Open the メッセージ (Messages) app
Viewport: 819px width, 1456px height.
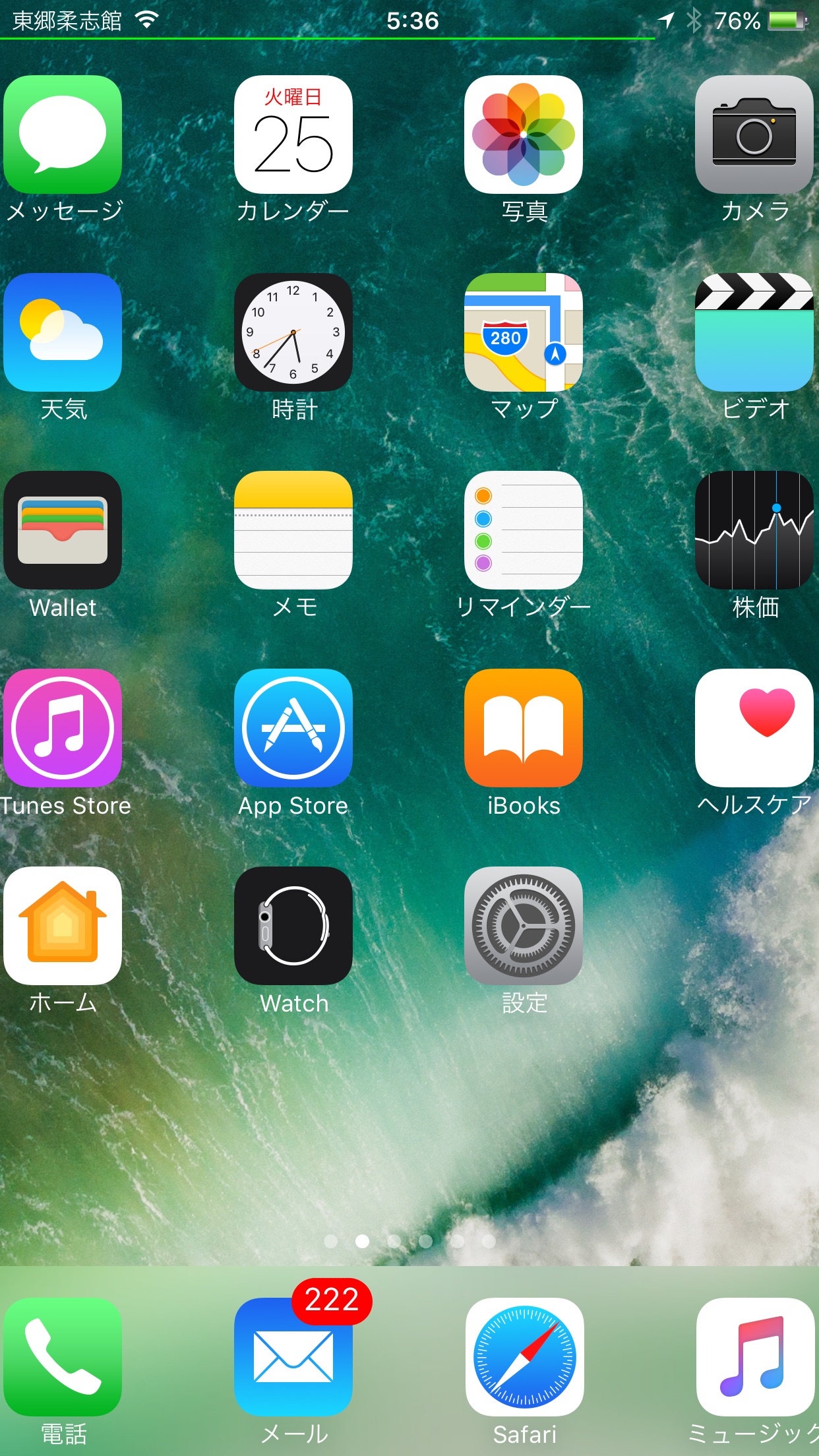pyautogui.click(x=63, y=135)
